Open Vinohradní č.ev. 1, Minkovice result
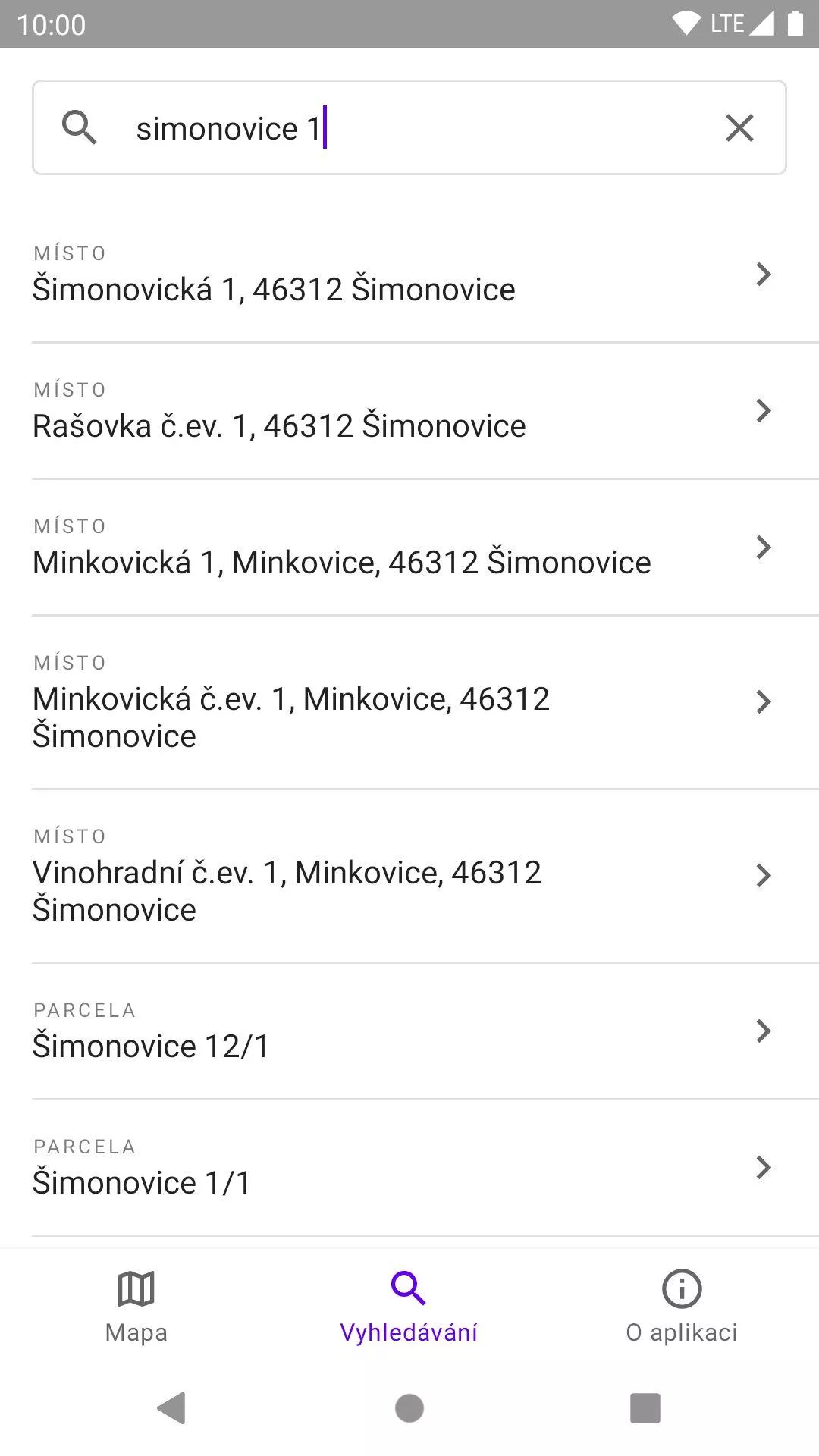819x1456 pixels. (x=409, y=876)
